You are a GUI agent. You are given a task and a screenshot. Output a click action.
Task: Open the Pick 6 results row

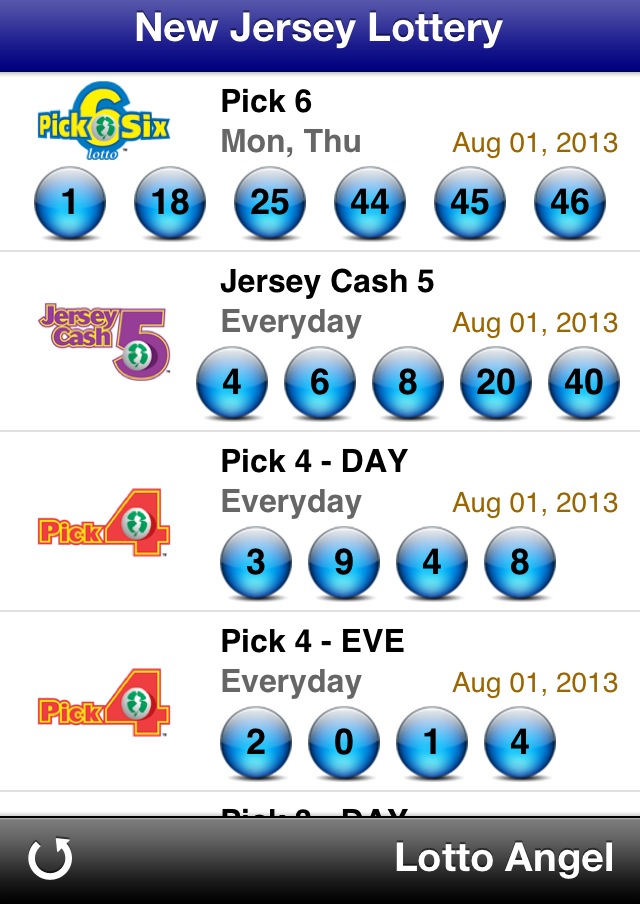320,162
